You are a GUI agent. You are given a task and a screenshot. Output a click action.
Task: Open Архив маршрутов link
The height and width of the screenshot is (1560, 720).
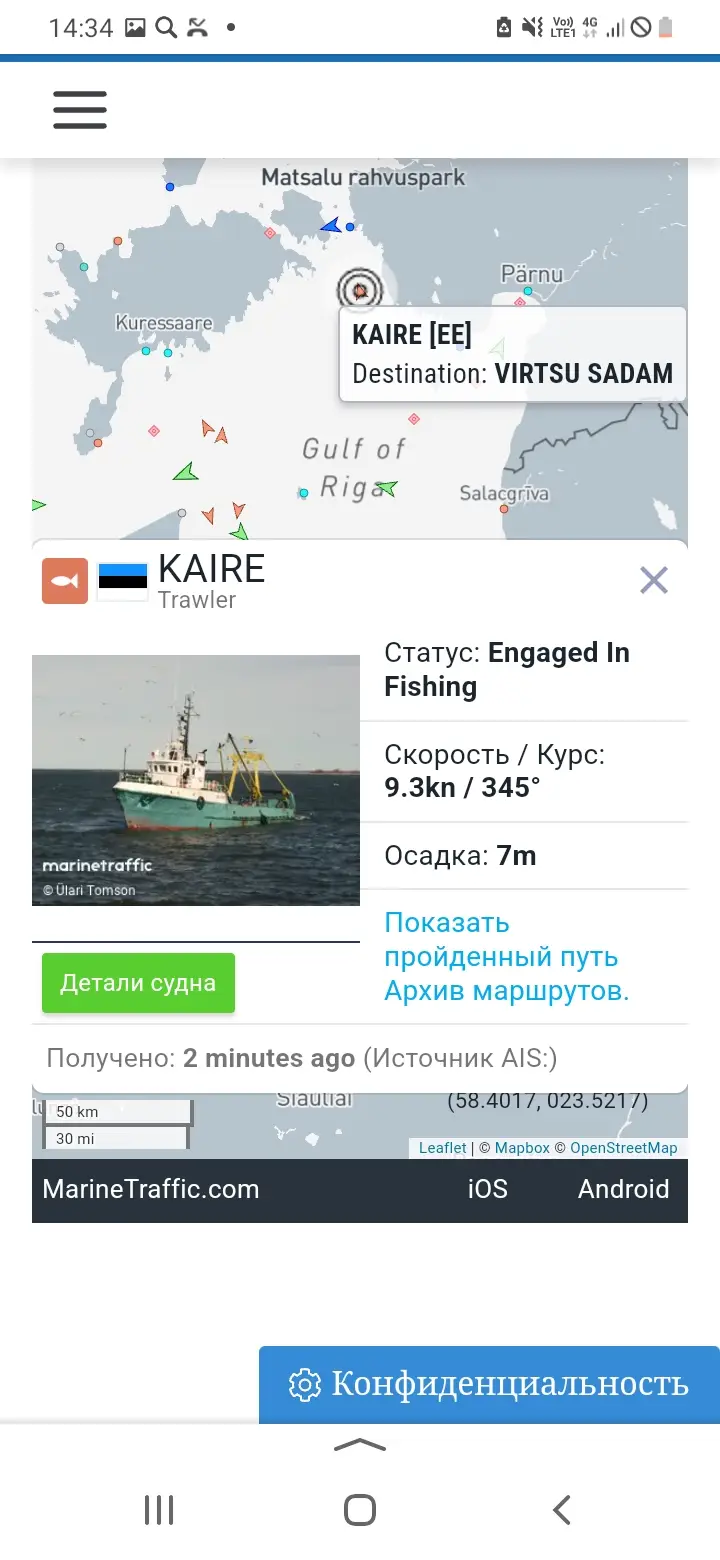coord(506,992)
